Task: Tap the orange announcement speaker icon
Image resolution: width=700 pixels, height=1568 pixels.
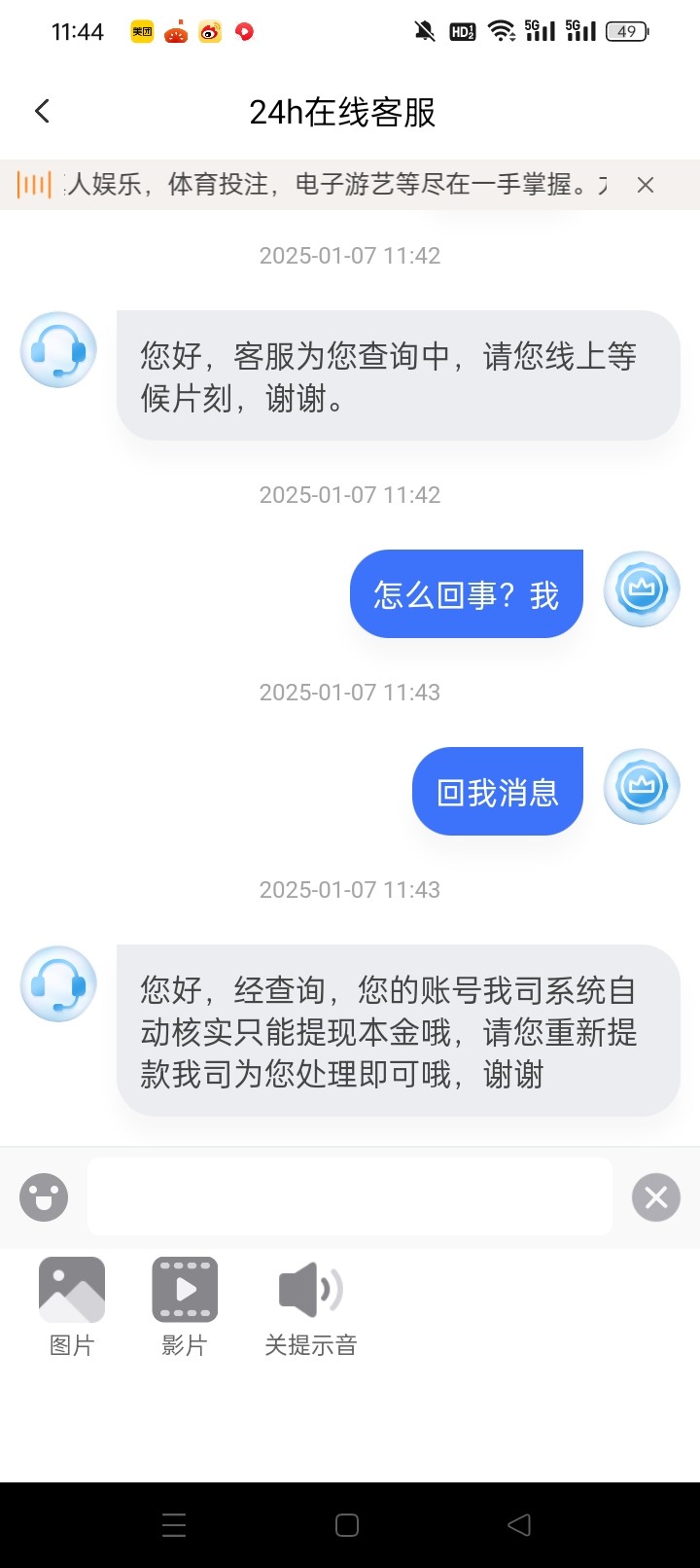Action: pos(34,184)
